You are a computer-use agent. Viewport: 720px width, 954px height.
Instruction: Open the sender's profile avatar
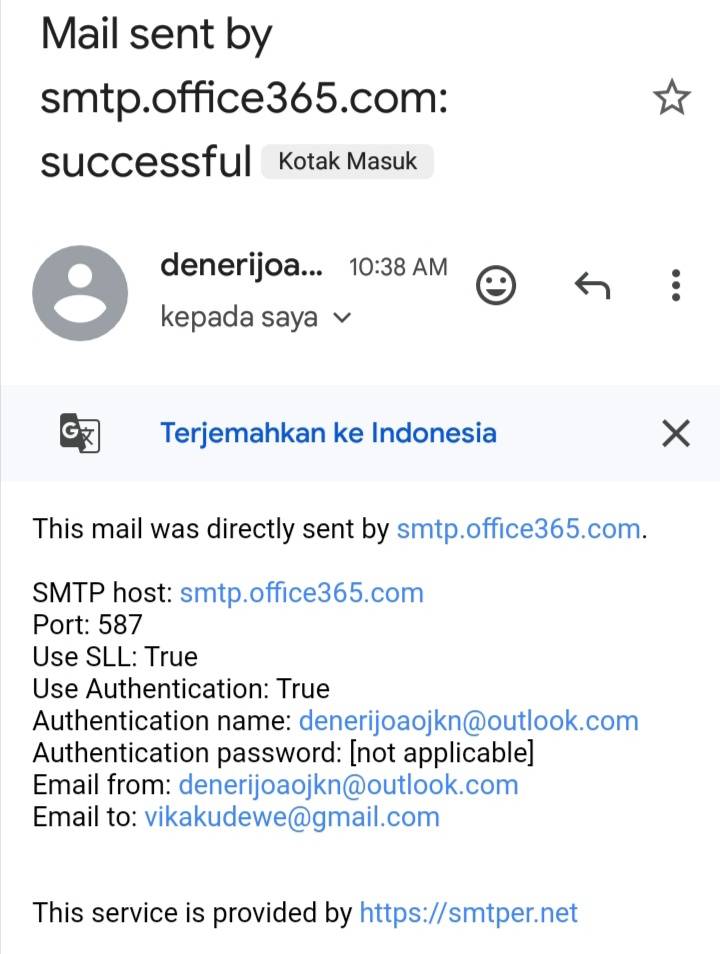(80, 292)
